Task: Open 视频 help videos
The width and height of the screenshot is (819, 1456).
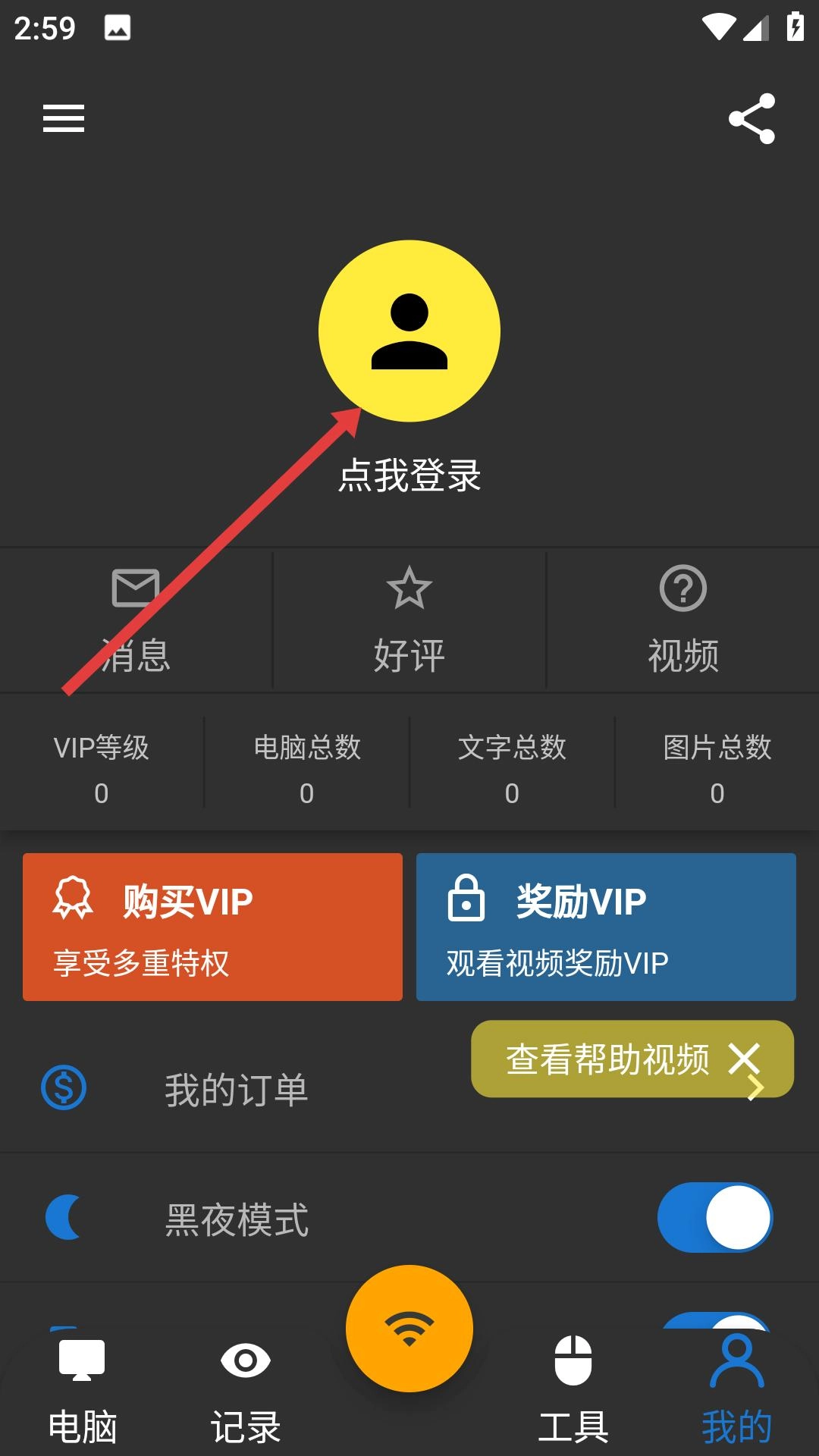Action: (x=682, y=620)
